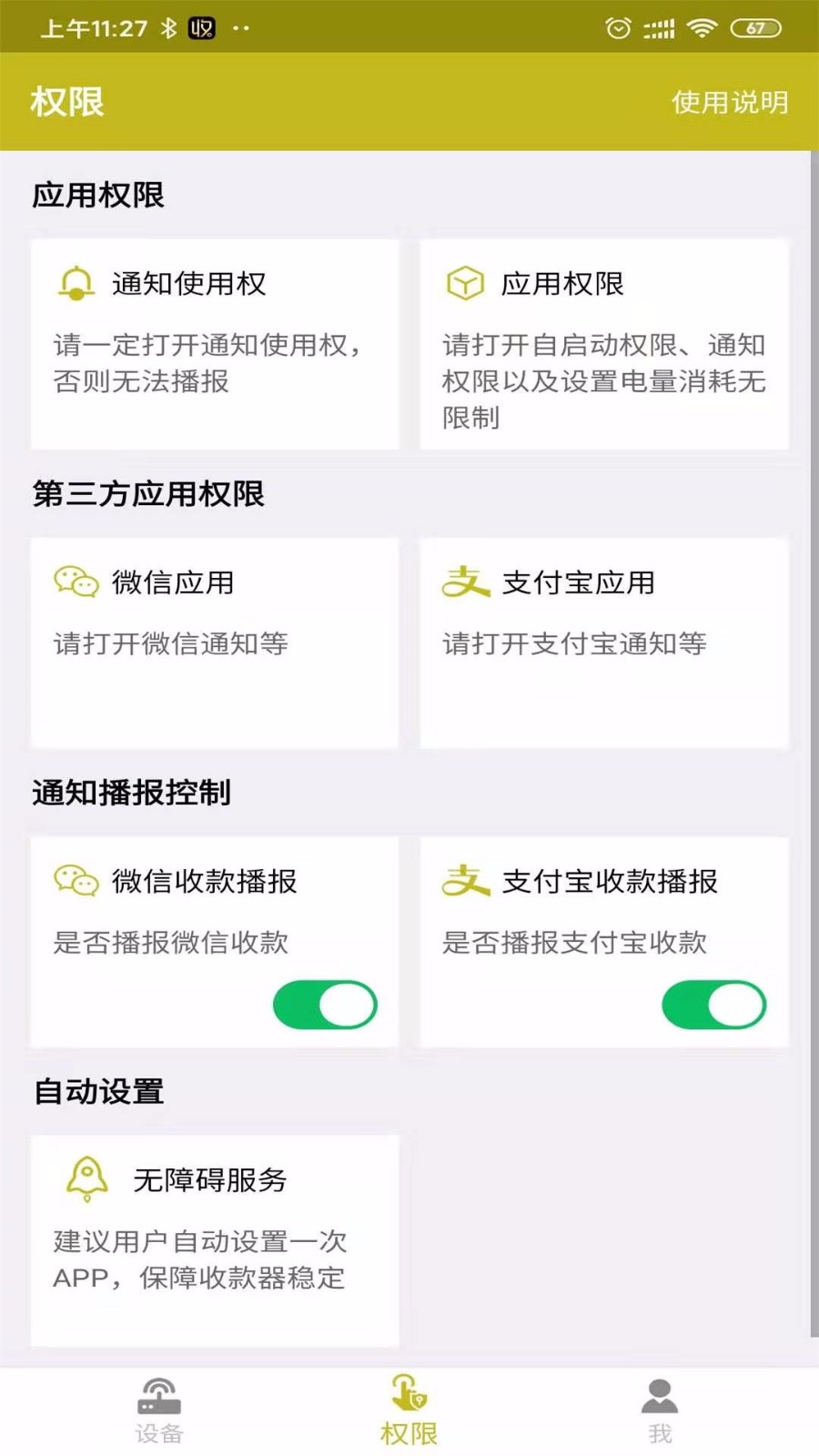Click the WeChat icon in 微信收款播报 card
The height and width of the screenshot is (1456, 819).
click(76, 880)
